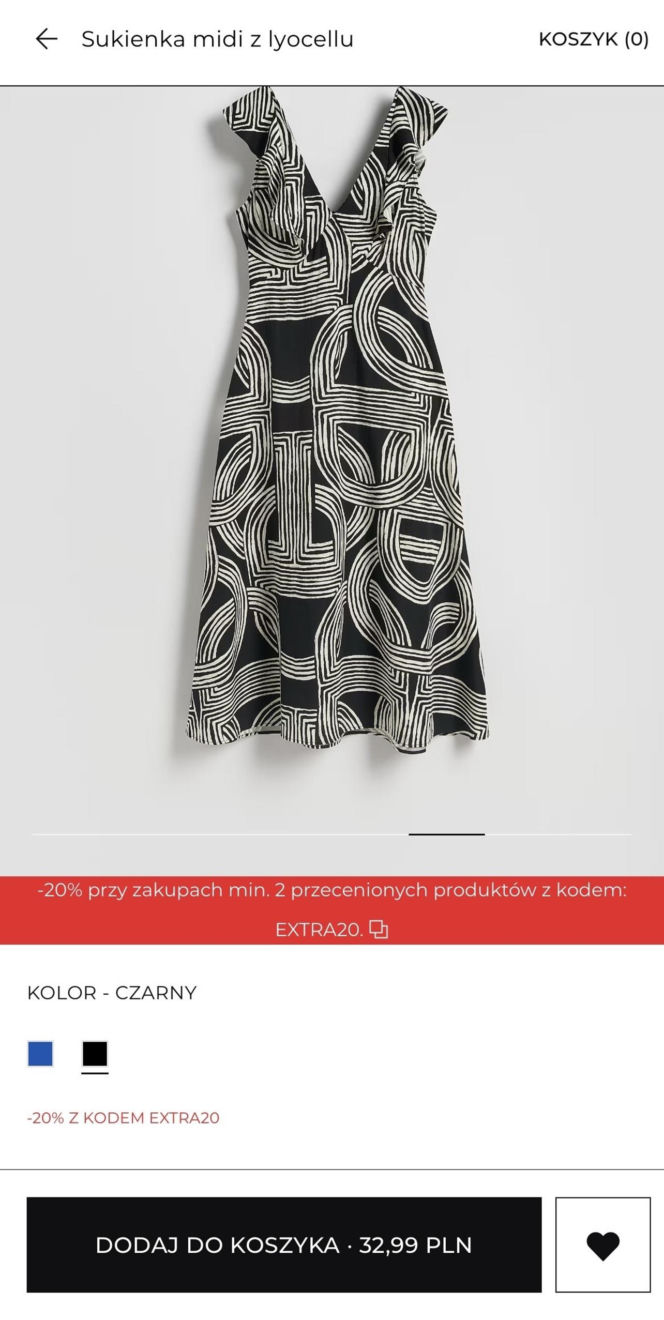Tap Dodaj do koszyka button
Viewport: 664px width, 1320px height.
tap(284, 1245)
